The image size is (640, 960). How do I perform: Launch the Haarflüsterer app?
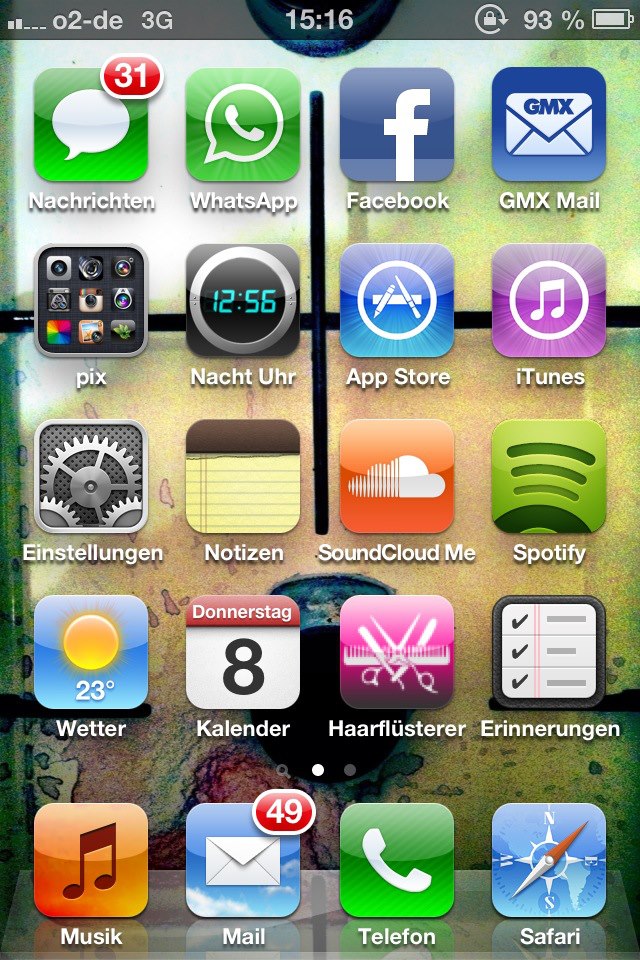point(397,653)
